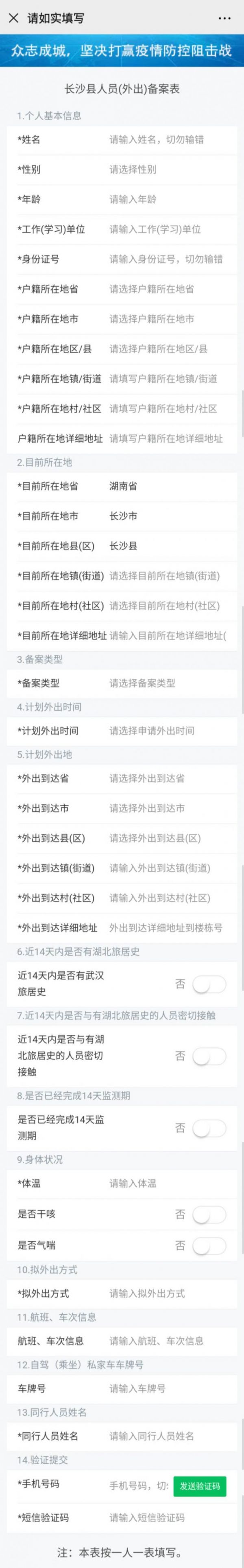Tap 发送验证码 to send verification code

click(x=200, y=1486)
